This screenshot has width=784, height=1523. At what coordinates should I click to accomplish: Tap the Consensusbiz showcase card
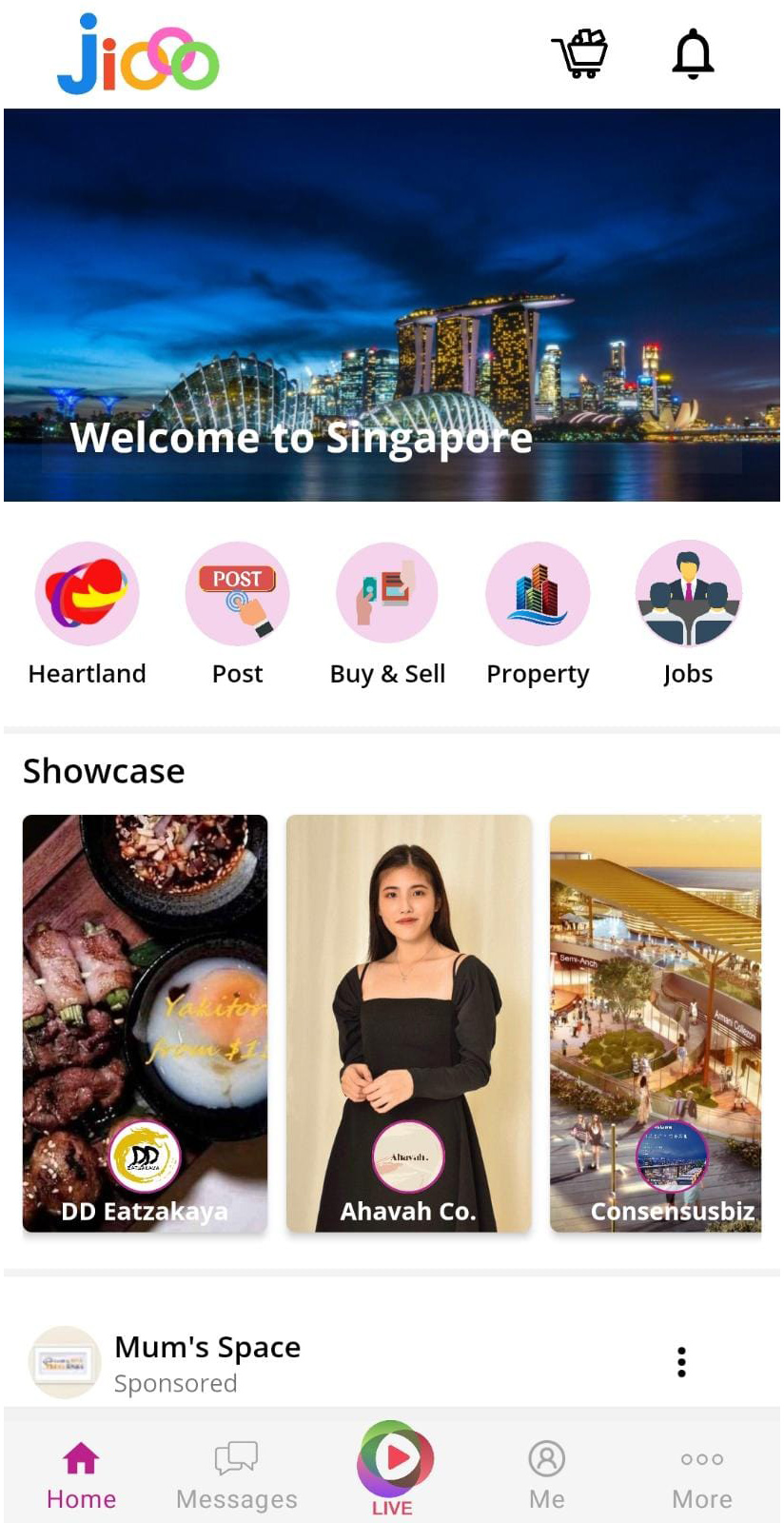[656, 1023]
